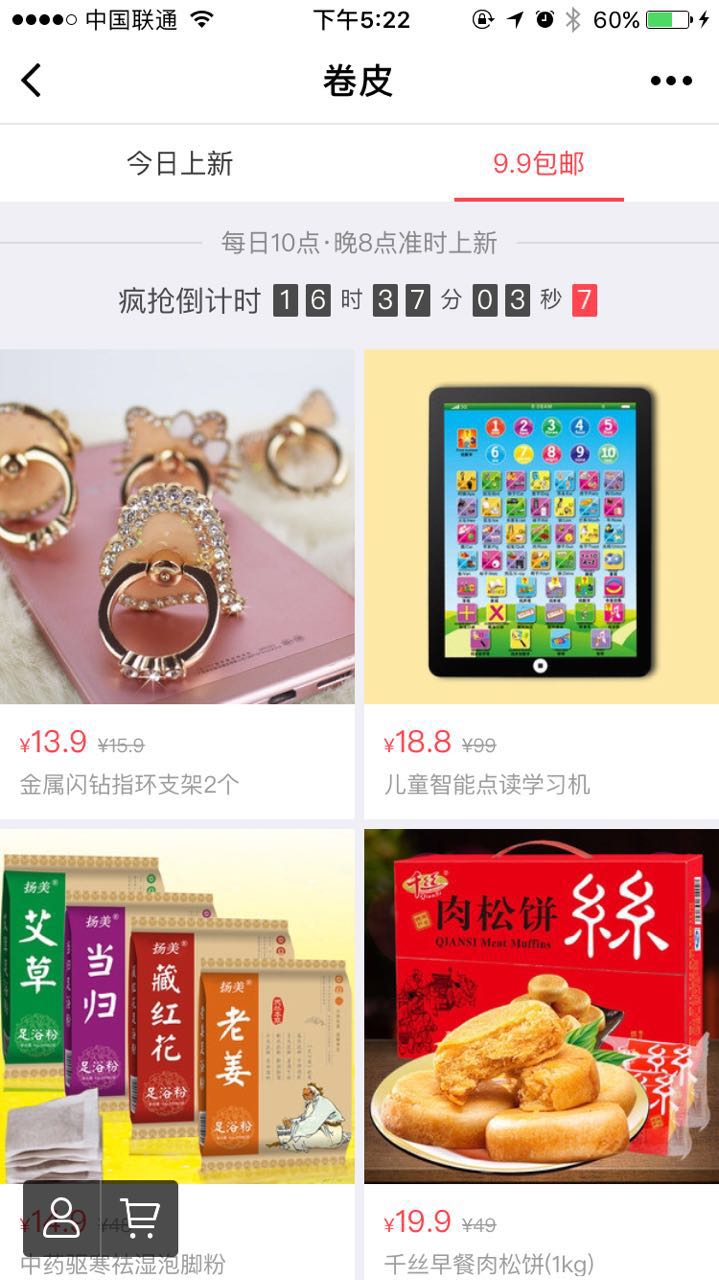Switch to the 今日上新 tab
Screen dimensions: 719x1280
point(179,164)
